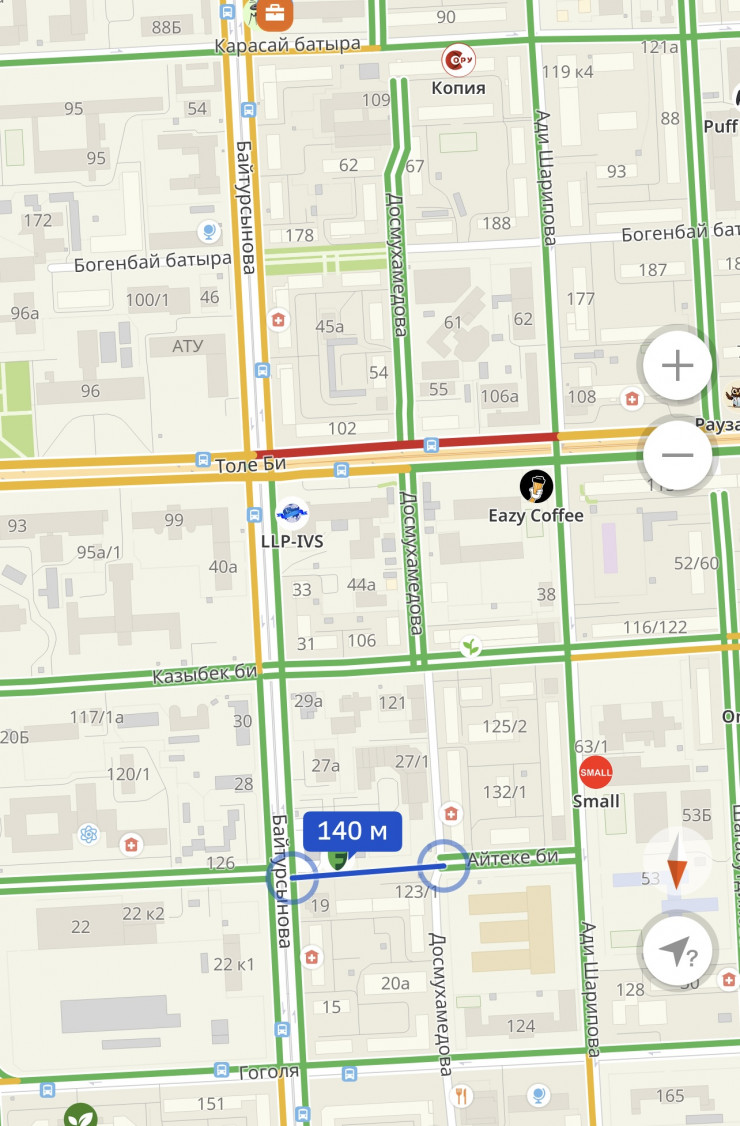Zoom in with the plus button
This screenshot has width=740, height=1126.
click(x=677, y=366)
